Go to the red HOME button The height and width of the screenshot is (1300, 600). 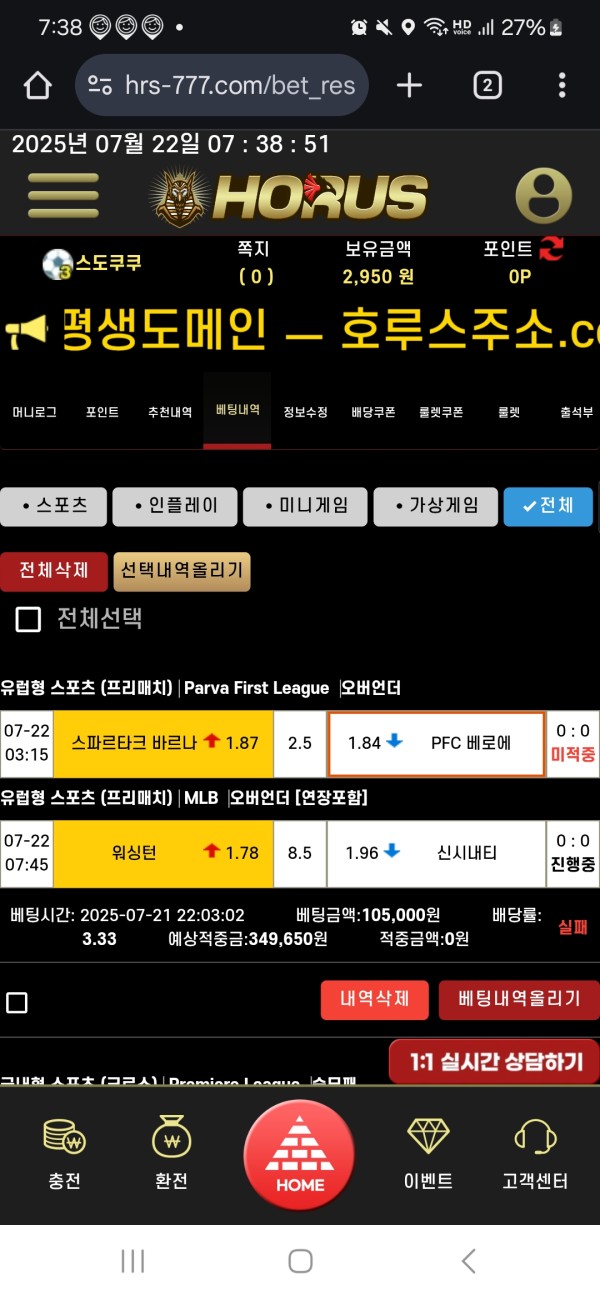[300, 1161]
